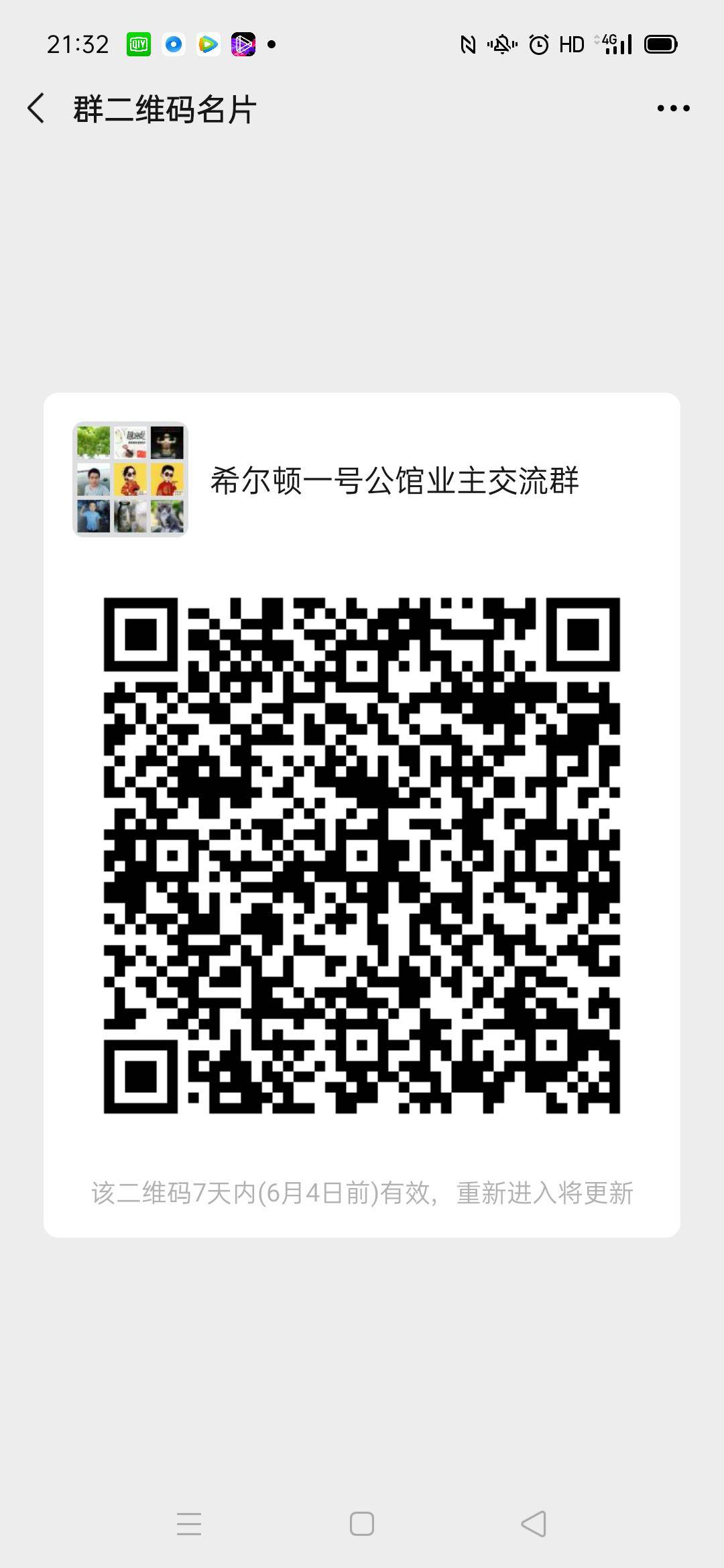Open the system recent apps menu

pos(189,1524)
